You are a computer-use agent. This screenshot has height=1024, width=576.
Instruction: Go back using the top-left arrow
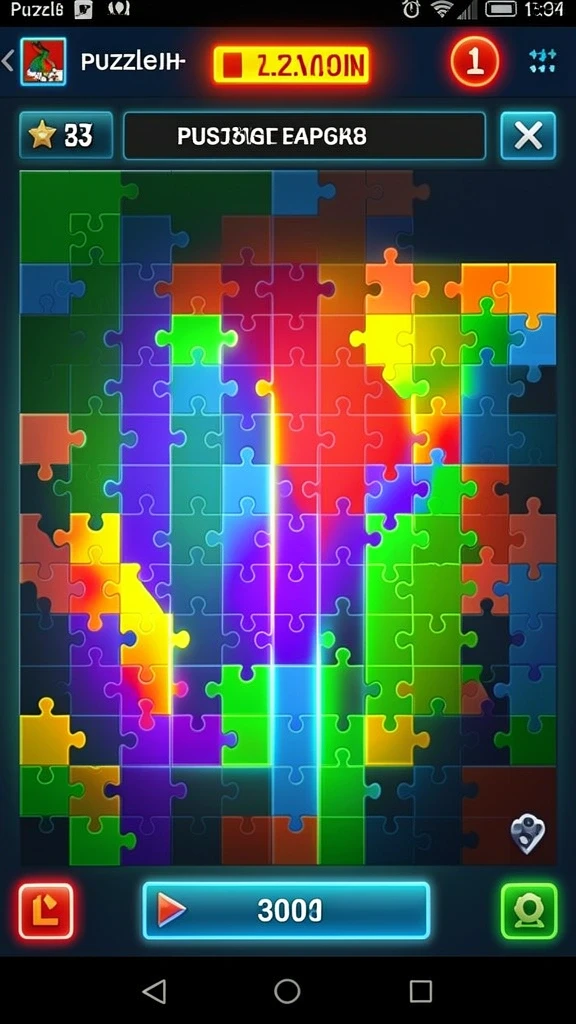[8, 62]
